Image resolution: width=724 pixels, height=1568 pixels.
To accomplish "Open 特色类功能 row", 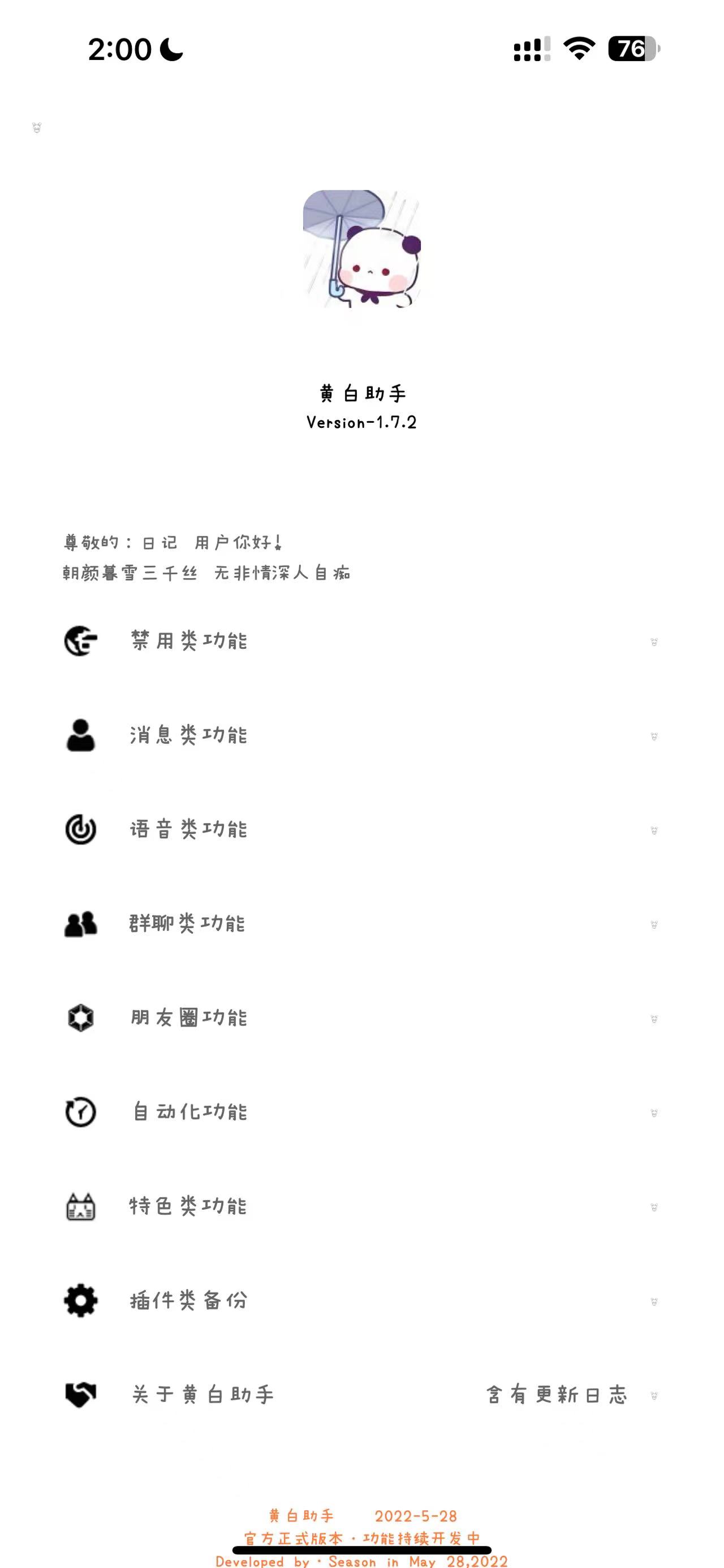I will pos(189,1206).
